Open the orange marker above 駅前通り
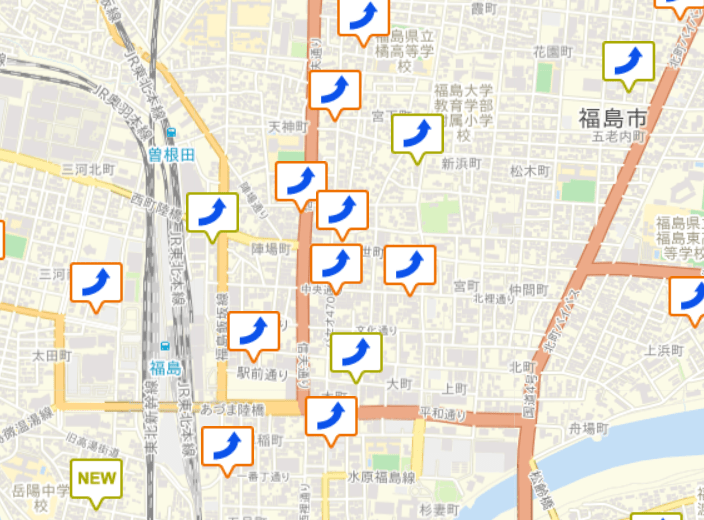The height and width of the screenshot is (520, 704). point(254,335)
